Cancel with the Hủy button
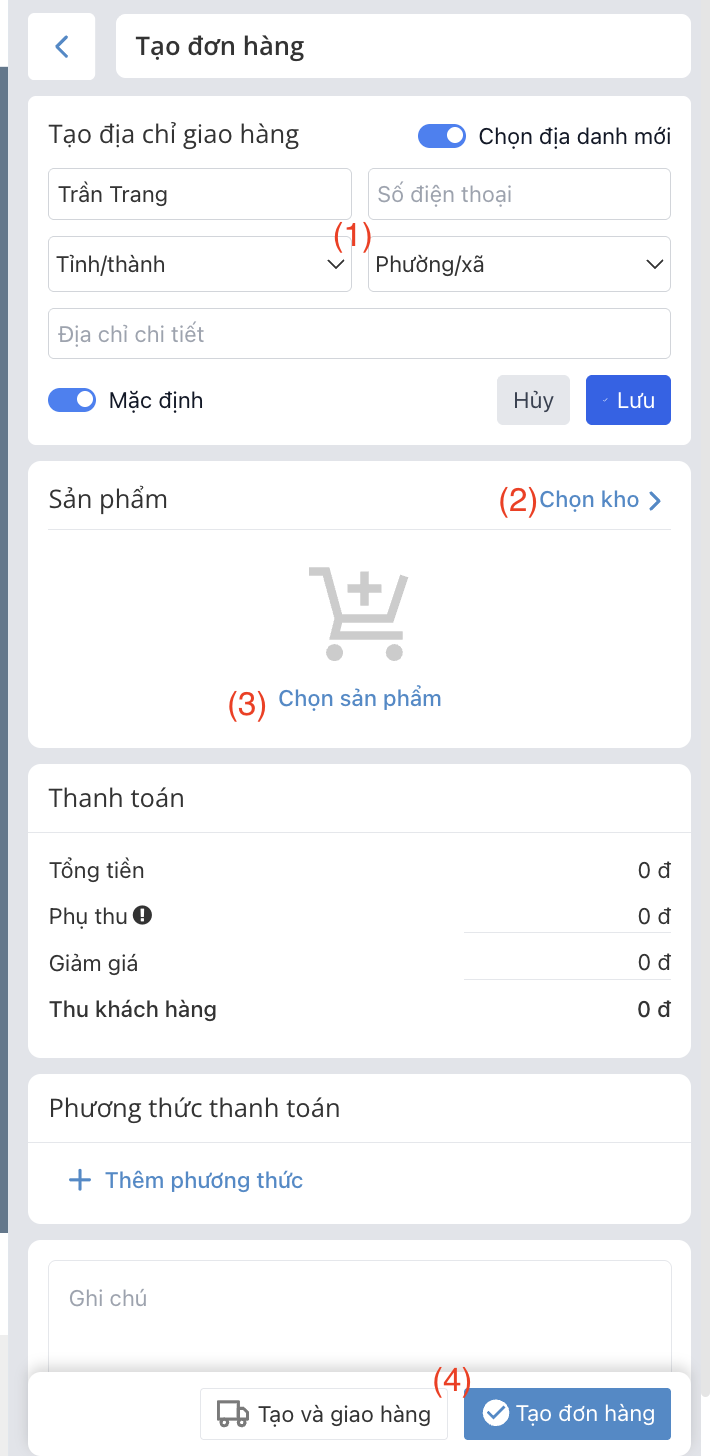The width and height of the screenshot is (710, 1456). tap(533, 401)
